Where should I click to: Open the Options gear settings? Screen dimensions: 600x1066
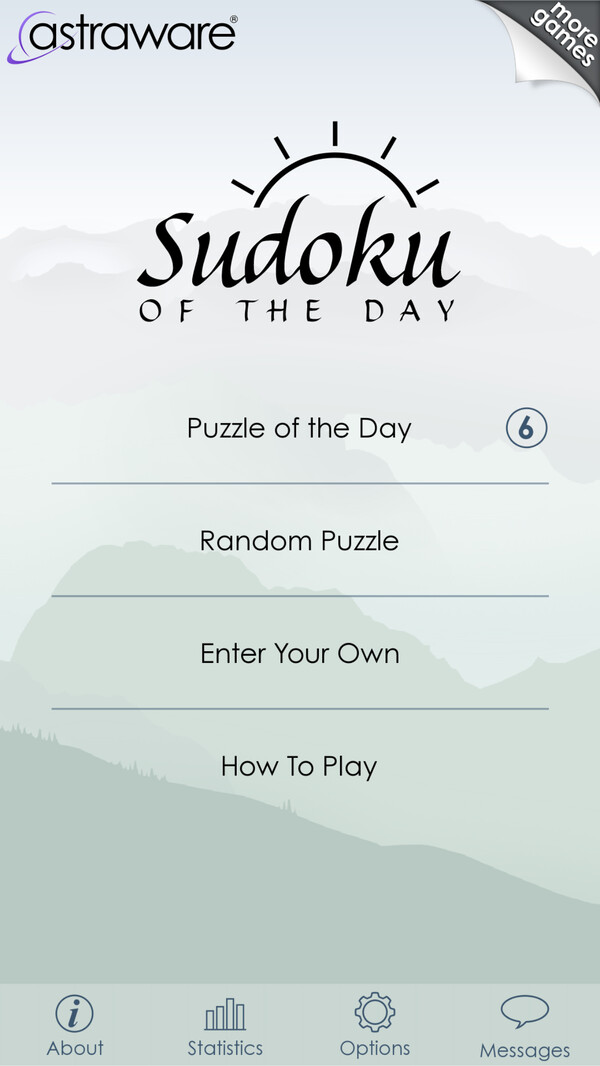(375, 1026)
